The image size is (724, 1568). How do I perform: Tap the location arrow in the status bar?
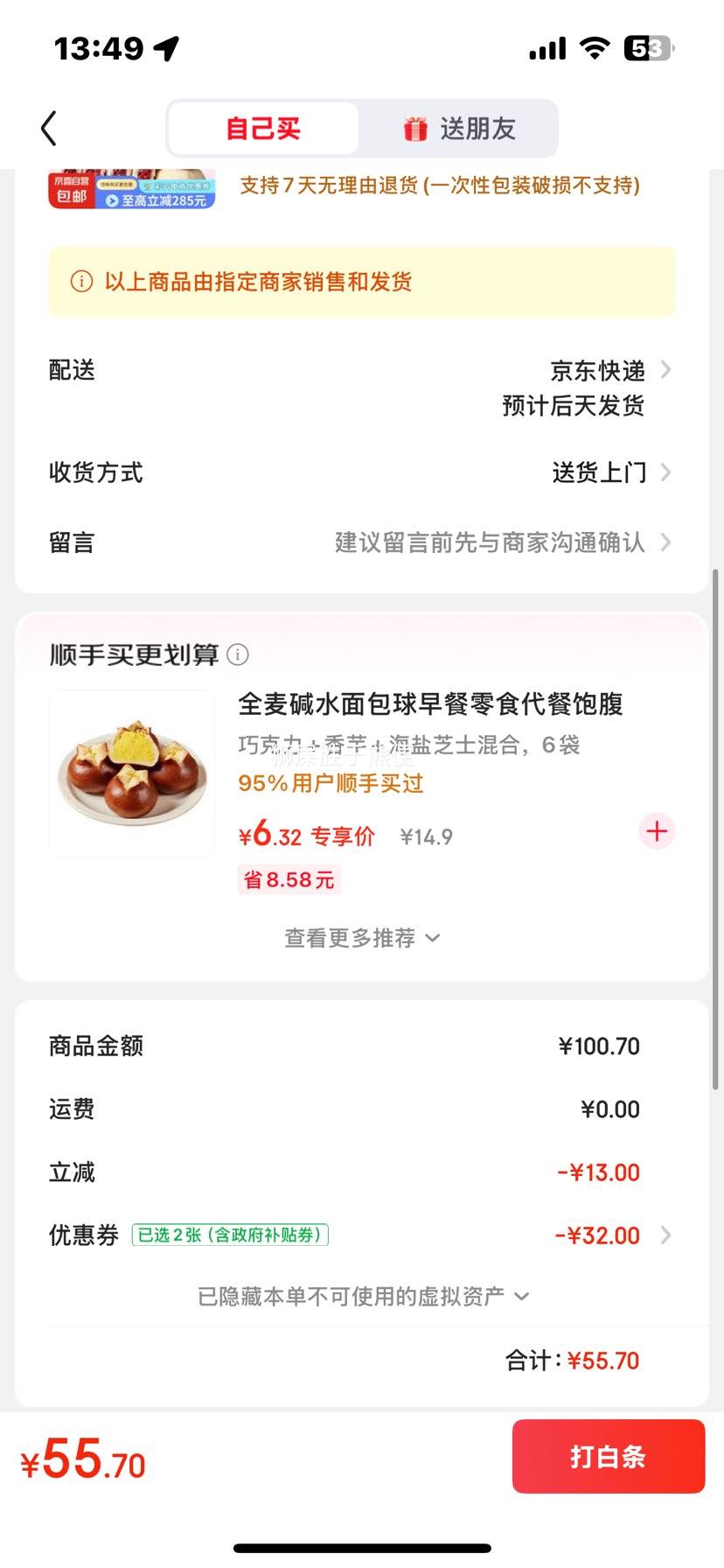click(164, 48)
